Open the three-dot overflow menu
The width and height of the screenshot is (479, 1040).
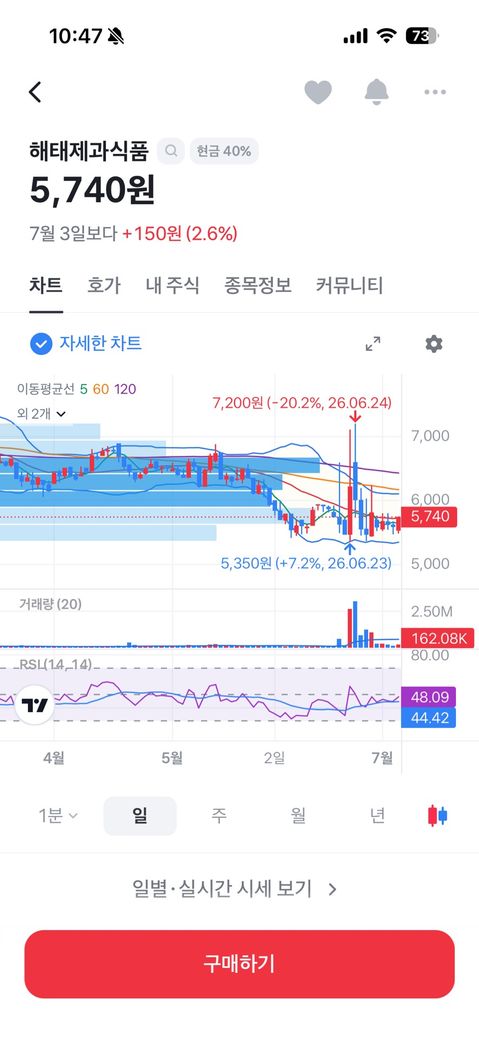(x=435, y=92)
